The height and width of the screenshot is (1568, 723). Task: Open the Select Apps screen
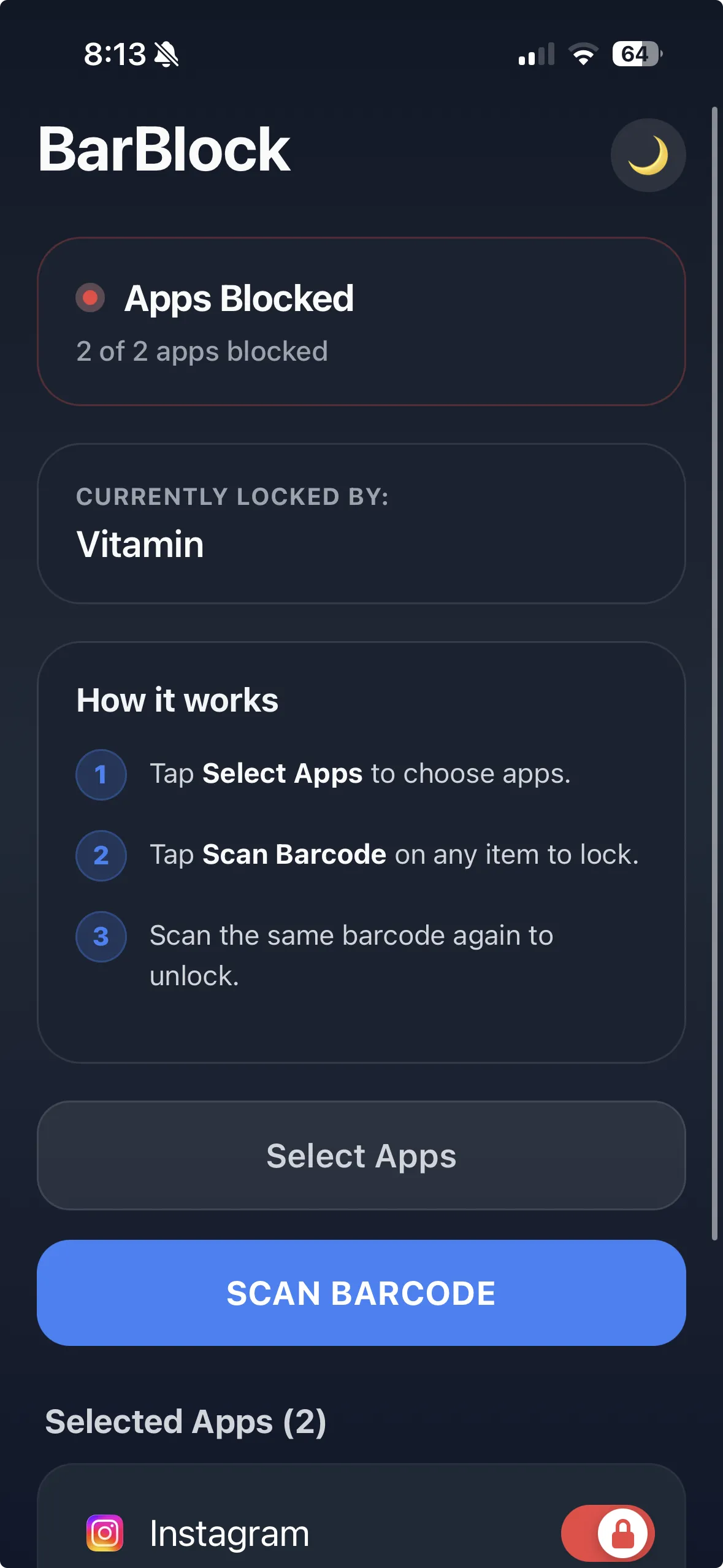[x=361, y=1156]
